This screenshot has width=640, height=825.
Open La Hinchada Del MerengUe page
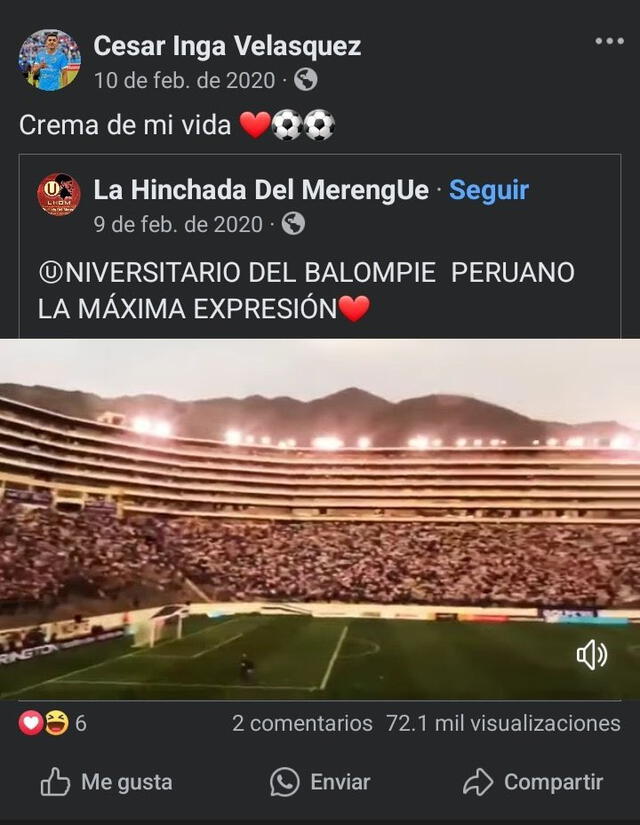pyautogui.click(x=261, y=190)
